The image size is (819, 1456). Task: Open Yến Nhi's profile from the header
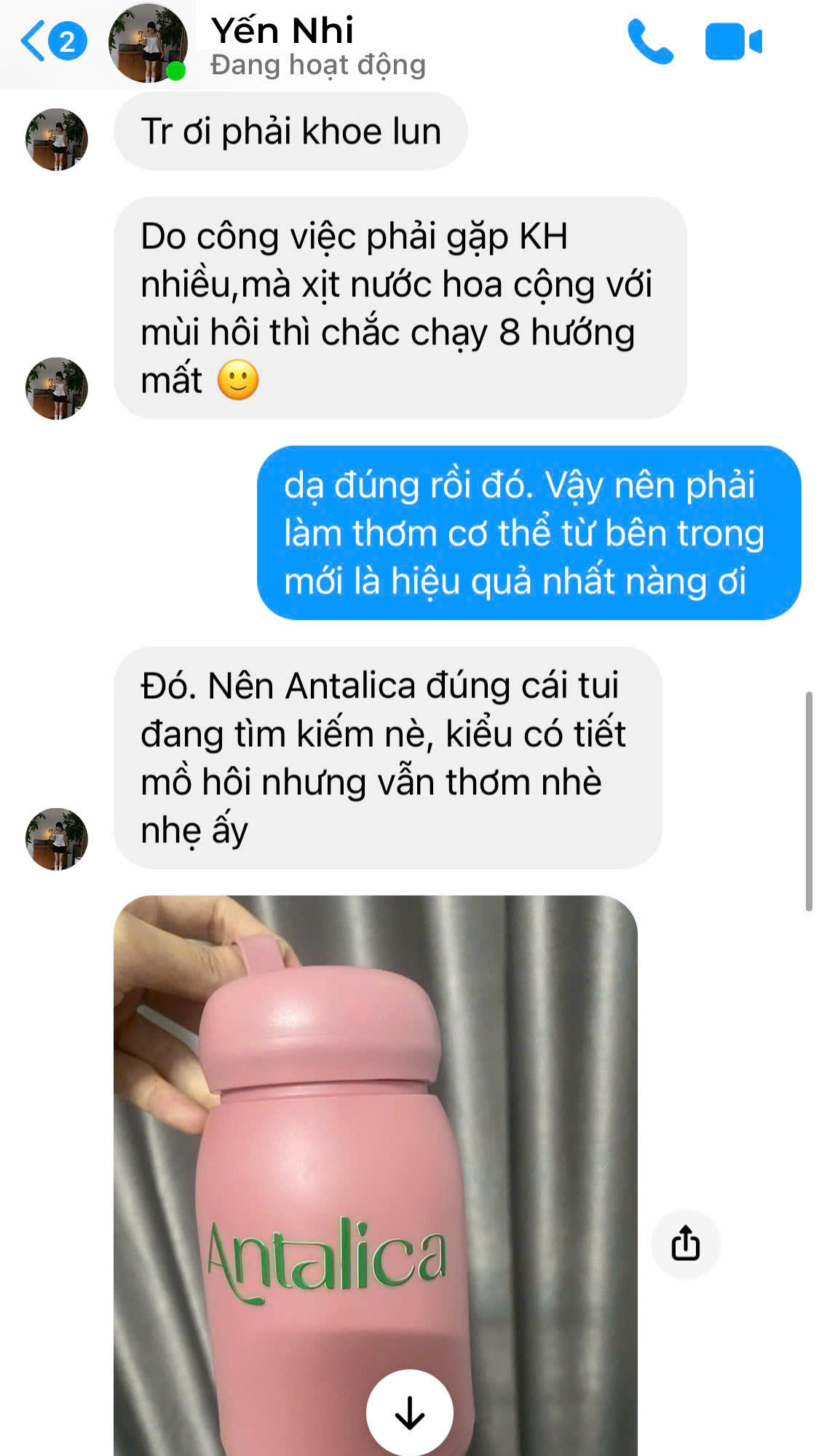[282, 44]
